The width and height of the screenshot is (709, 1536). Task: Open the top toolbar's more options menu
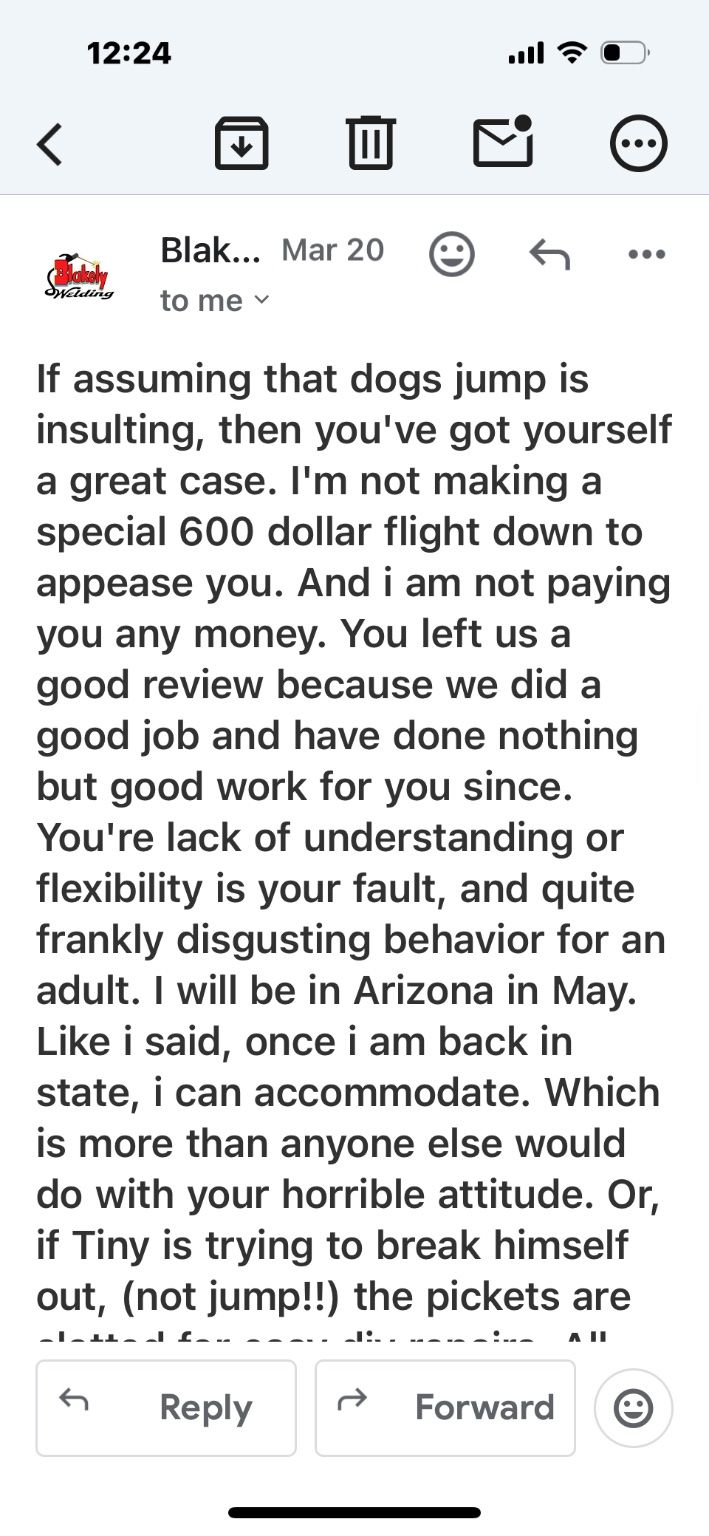point(638,144)
